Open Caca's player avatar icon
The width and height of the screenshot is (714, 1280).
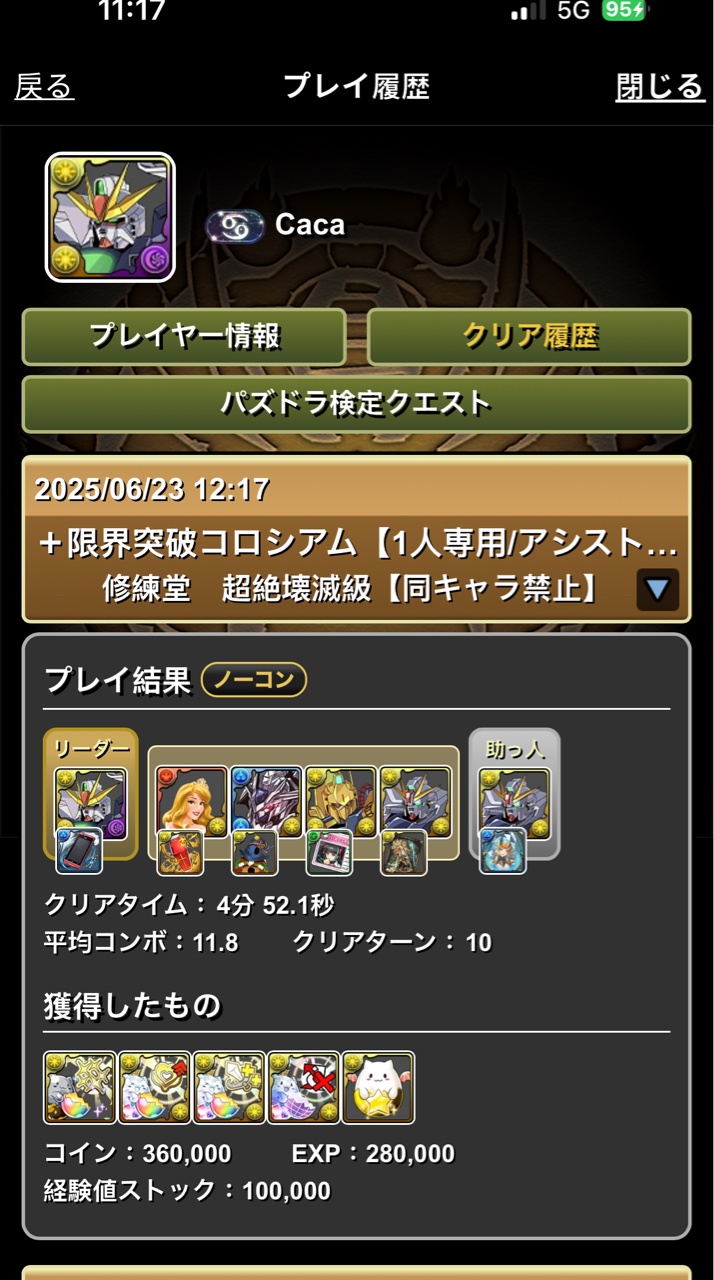tap(110, 217)
